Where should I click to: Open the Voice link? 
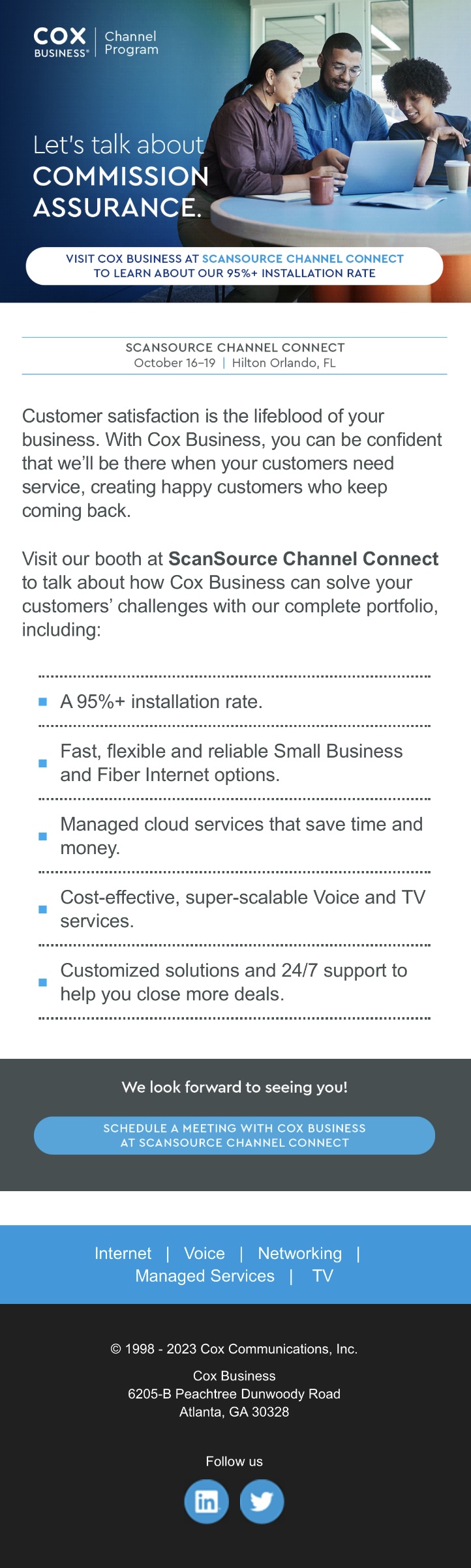click(x=204, y=1253)
